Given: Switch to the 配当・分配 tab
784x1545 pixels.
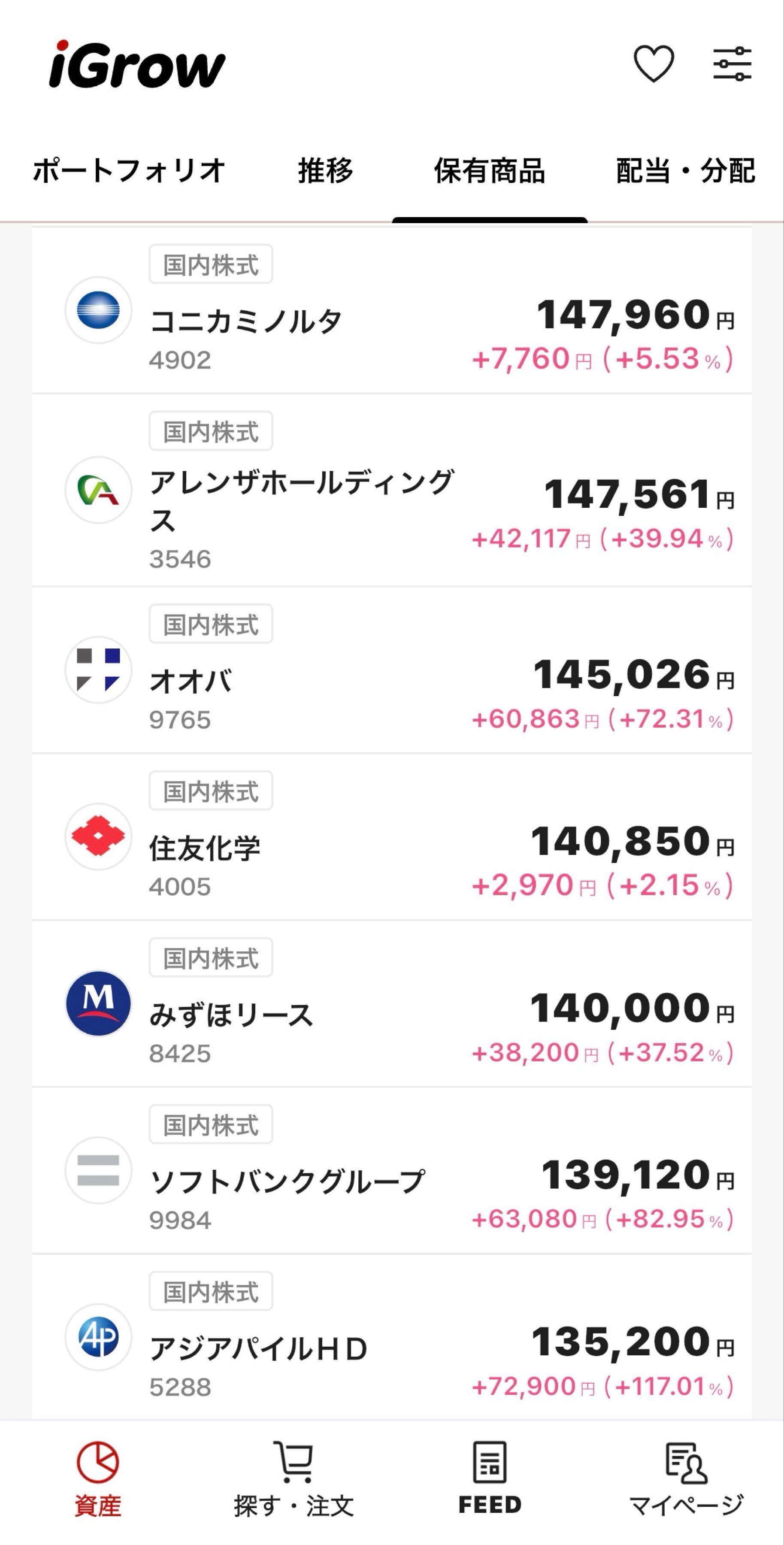Looking at the screenshot, I should [x=684, y=171].
